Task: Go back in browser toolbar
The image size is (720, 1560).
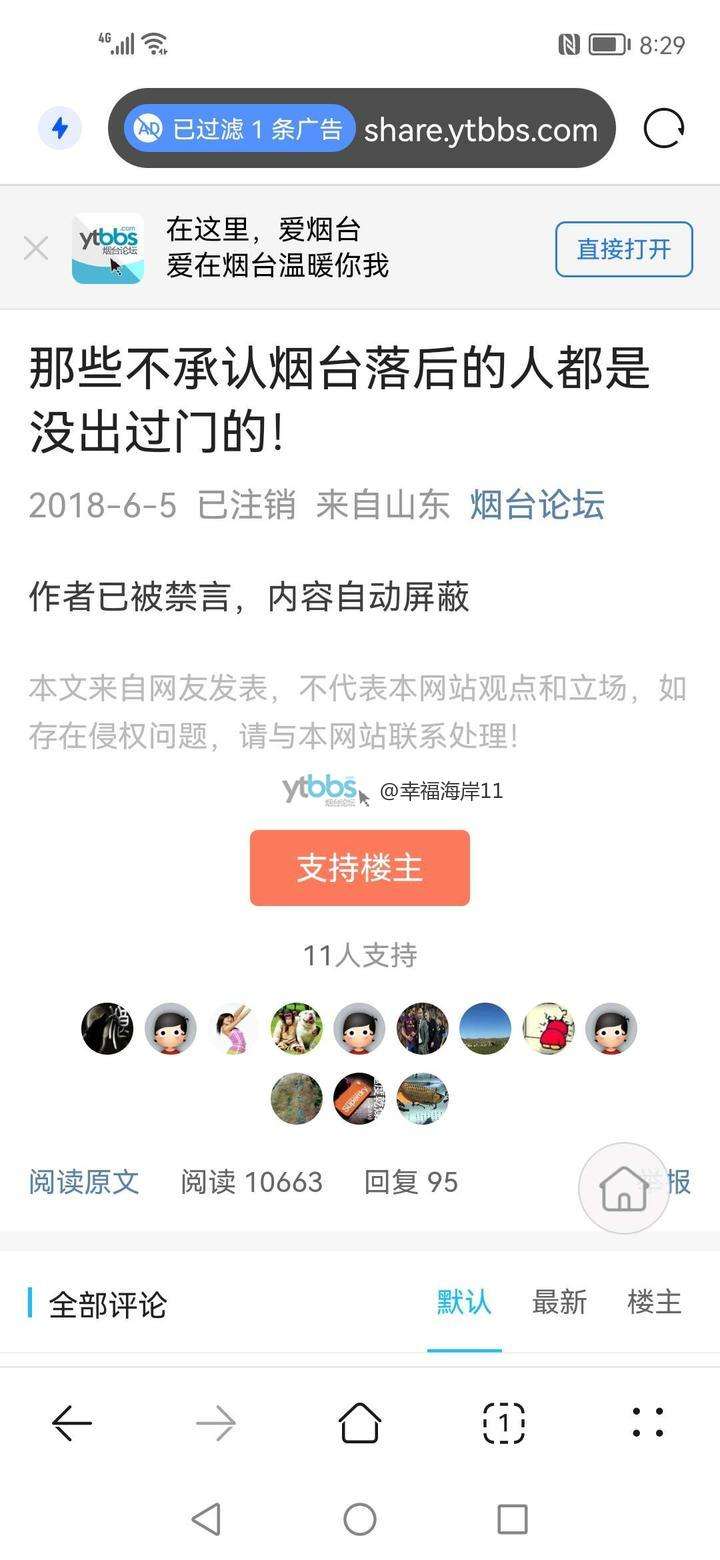Action: (x=72, y=1423)
